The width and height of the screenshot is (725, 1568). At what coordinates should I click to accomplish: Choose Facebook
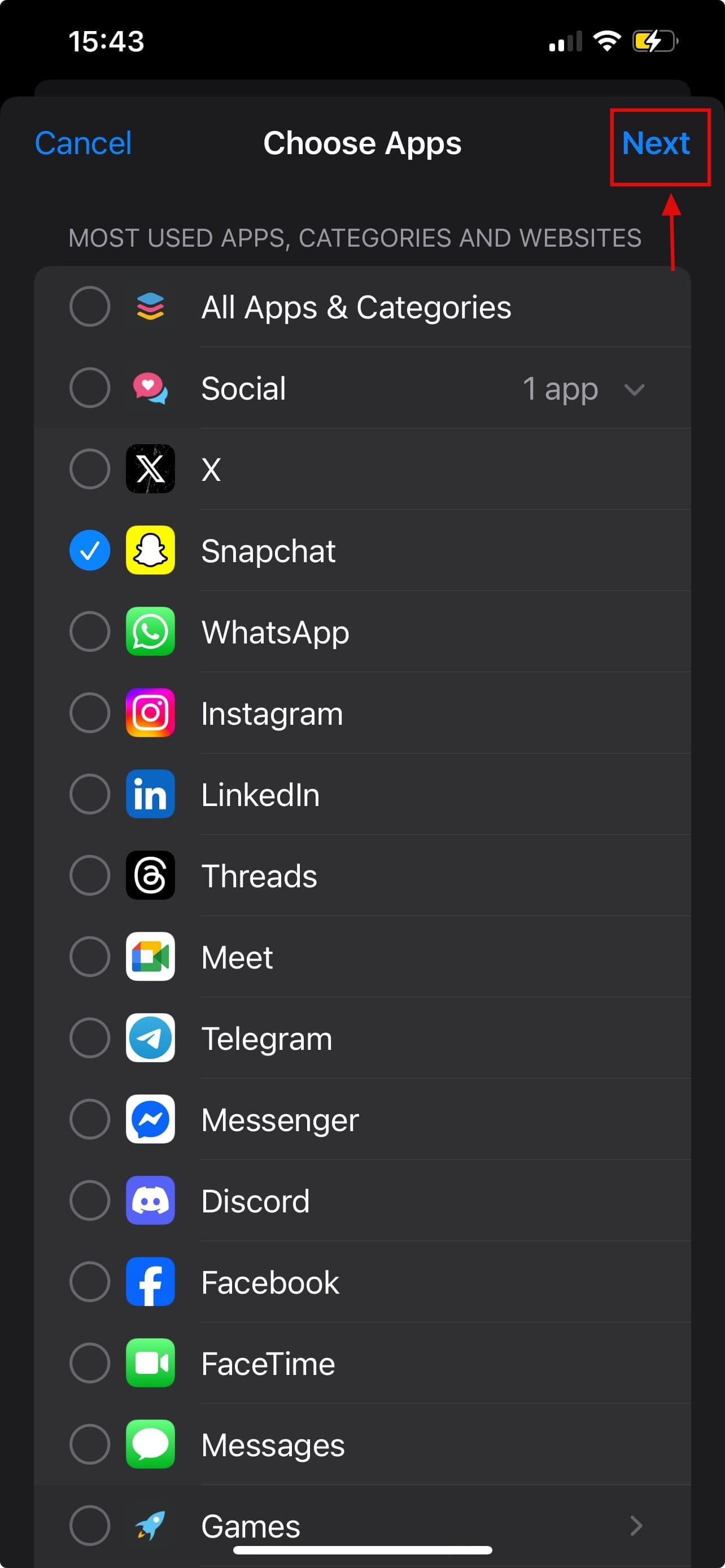[89, 1282]
